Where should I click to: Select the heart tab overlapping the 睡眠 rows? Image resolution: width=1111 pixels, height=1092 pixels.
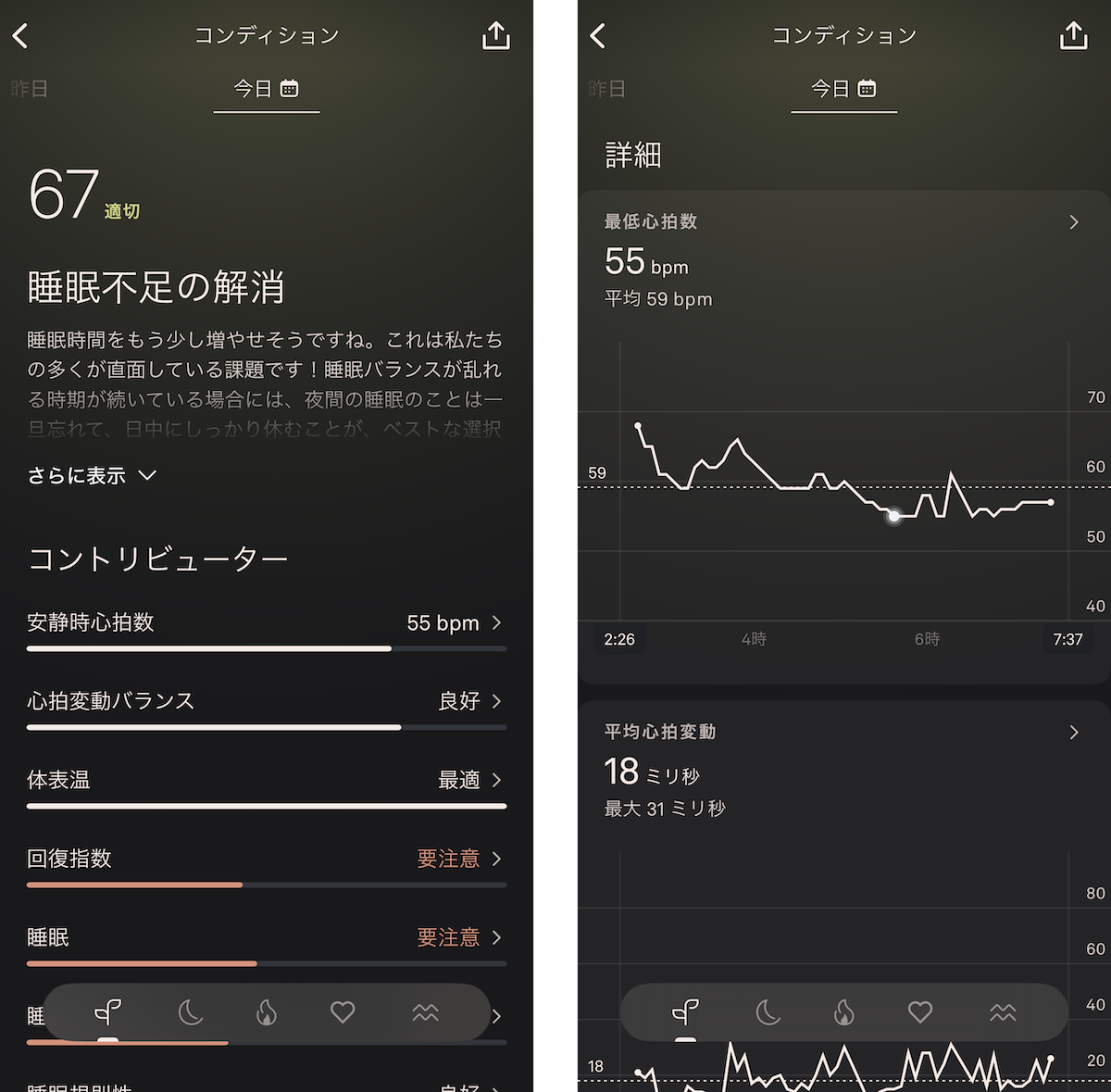click(x=343, y=1012)
